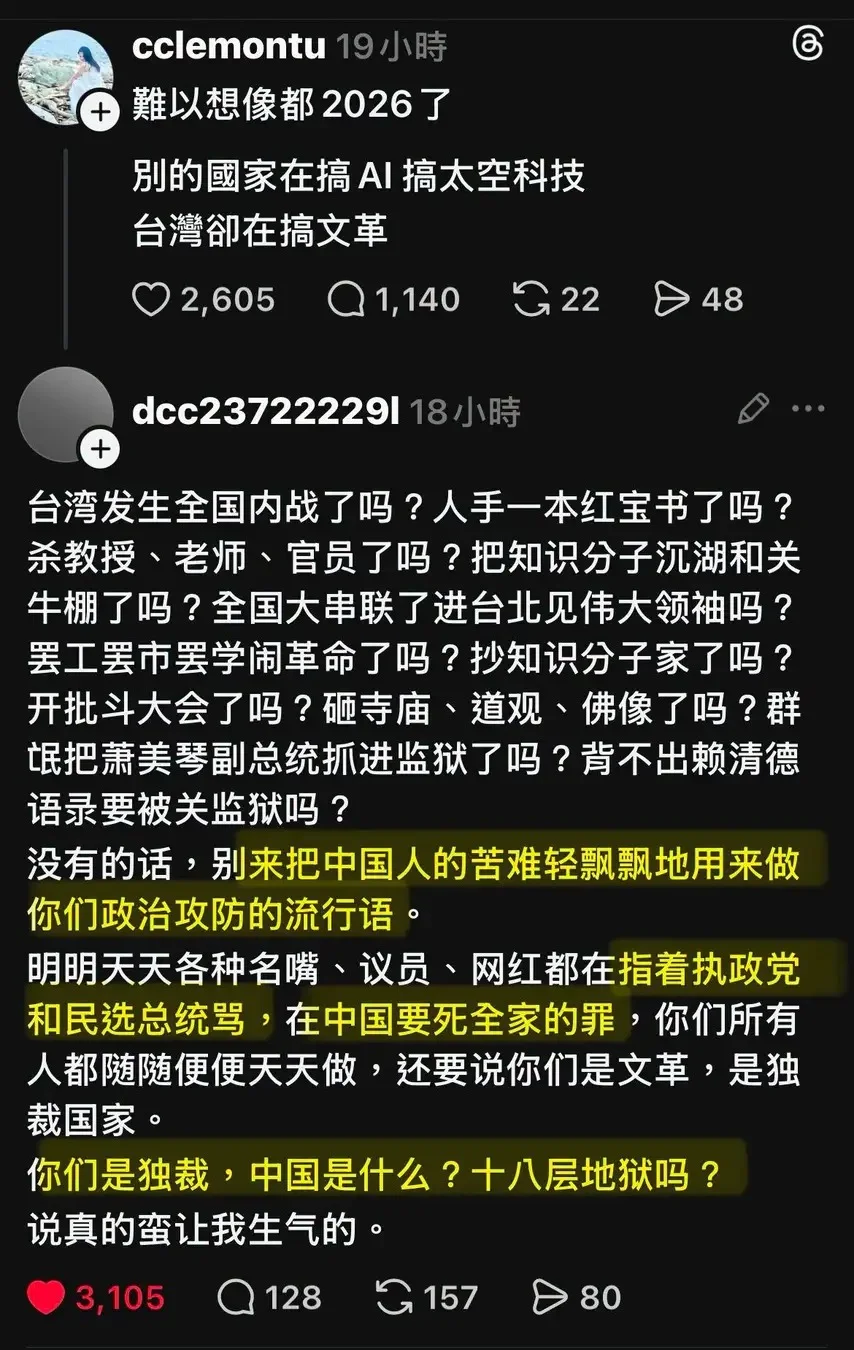The width and height of the screenshot is (854, 1350).
Task: Open cclemontu's profile from username
Action: click(x=229, y=46)
